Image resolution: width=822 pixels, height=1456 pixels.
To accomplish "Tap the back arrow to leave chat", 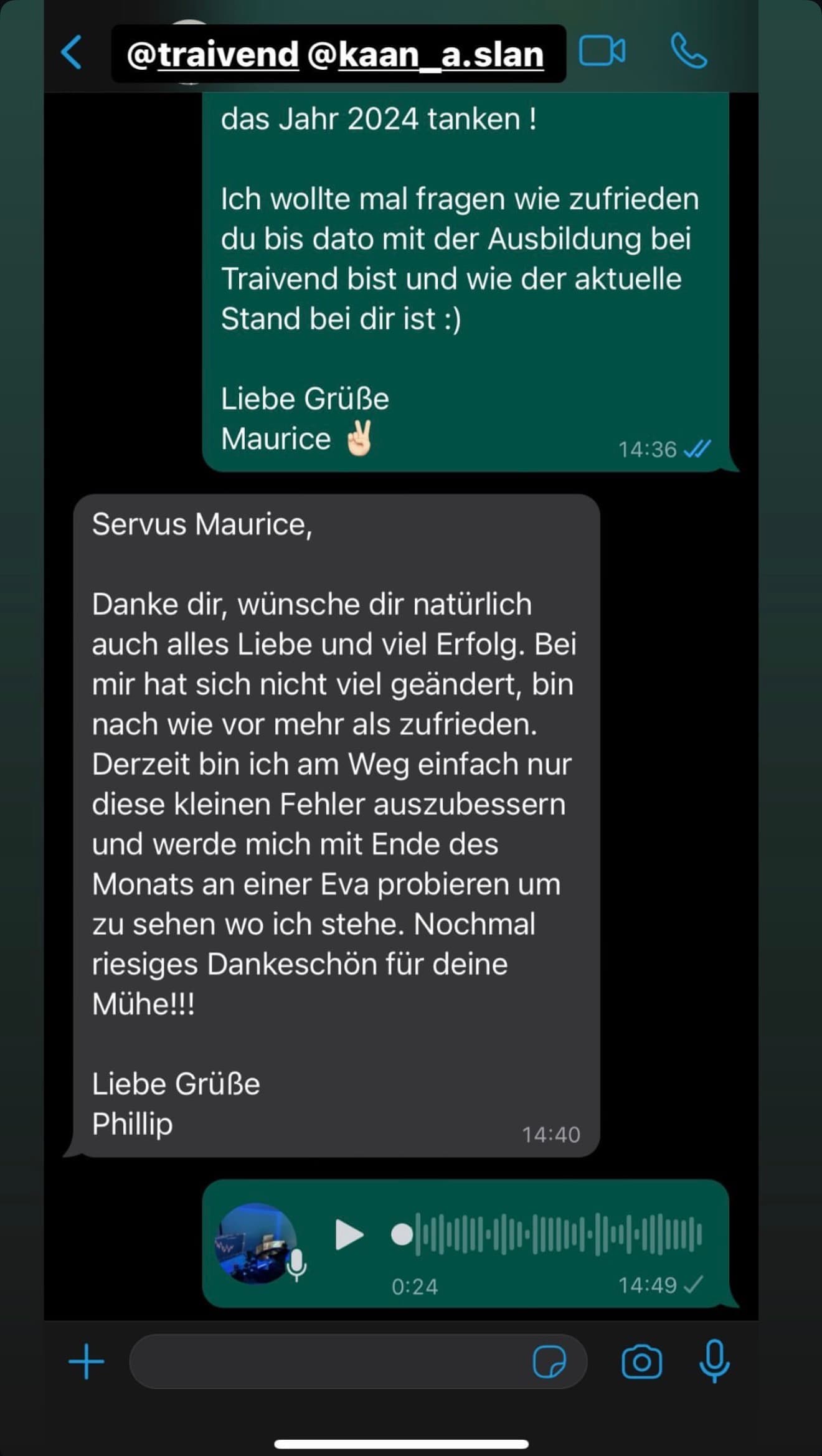I will (x=70, y=53).
